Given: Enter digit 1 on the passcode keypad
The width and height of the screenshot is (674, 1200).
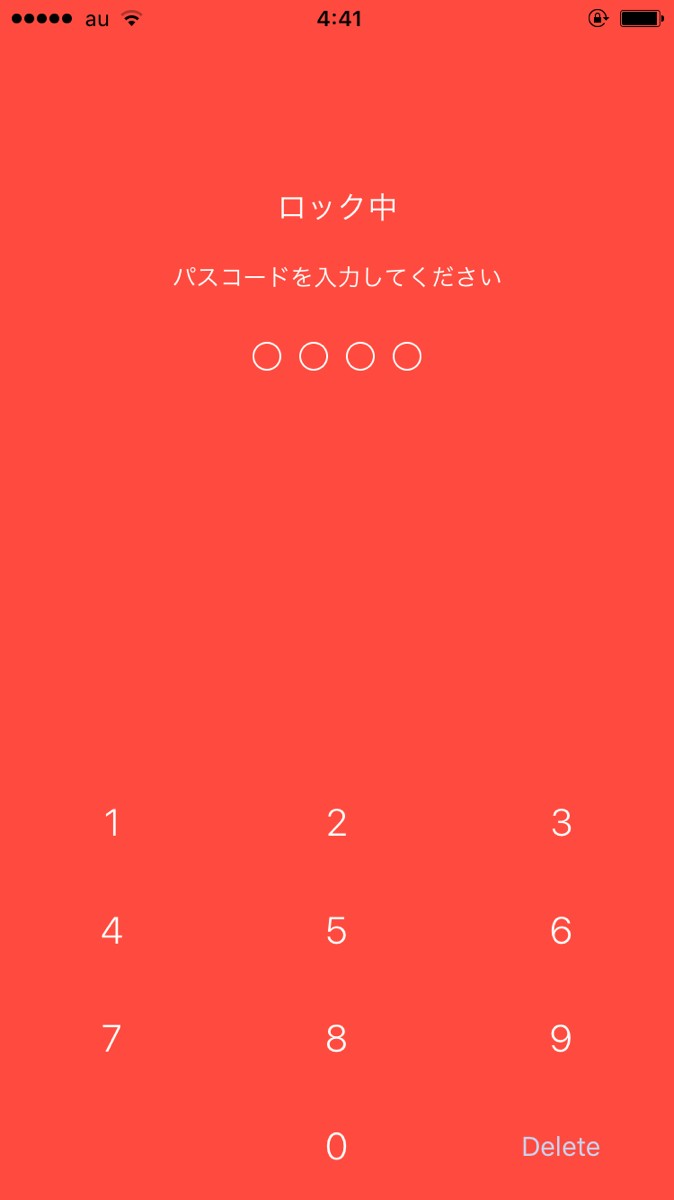Looking at the screenshot, I should pyautogui.click(x=112, y=823).
